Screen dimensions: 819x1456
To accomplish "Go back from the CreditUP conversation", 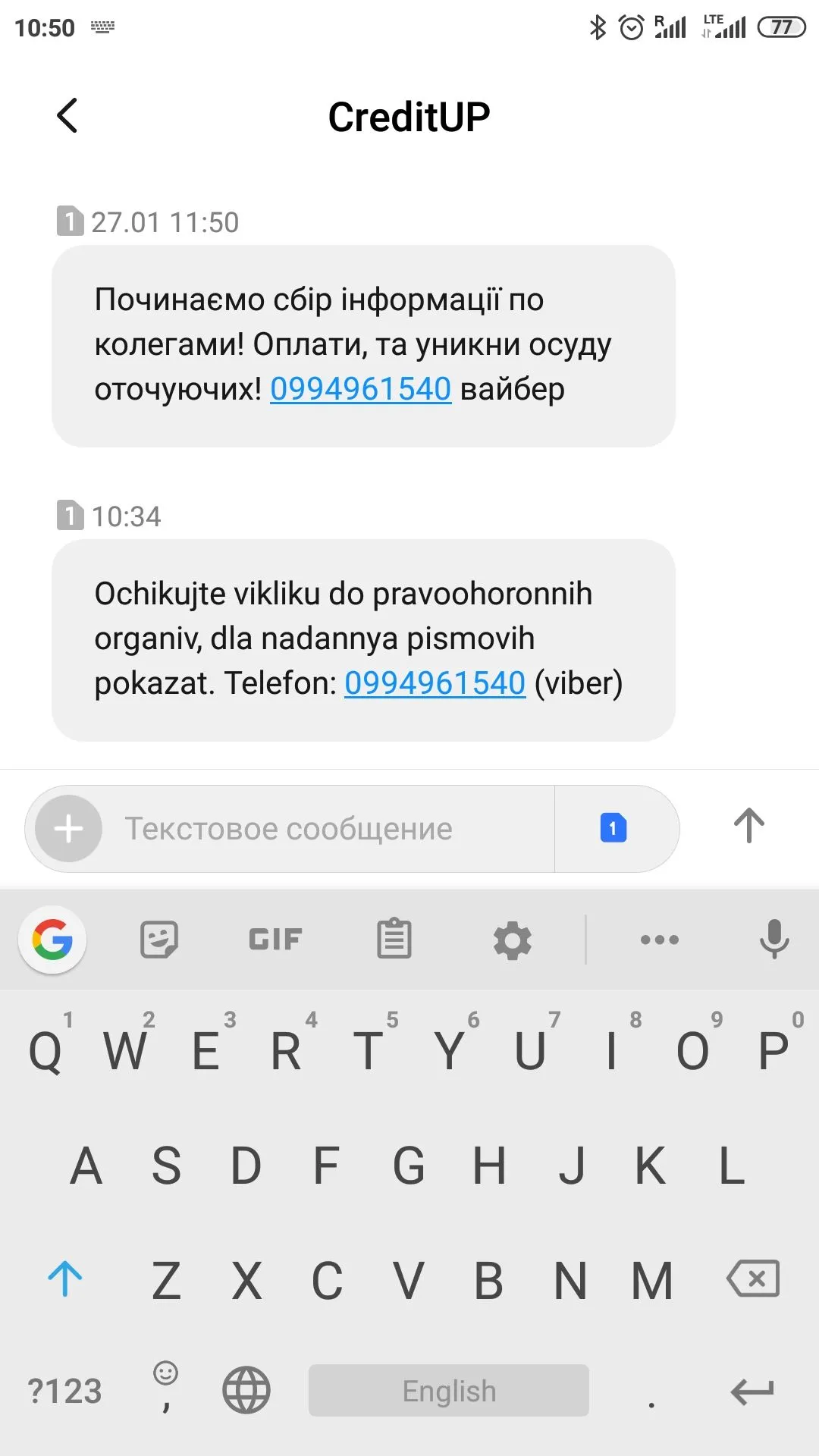I will pos(67,116).
